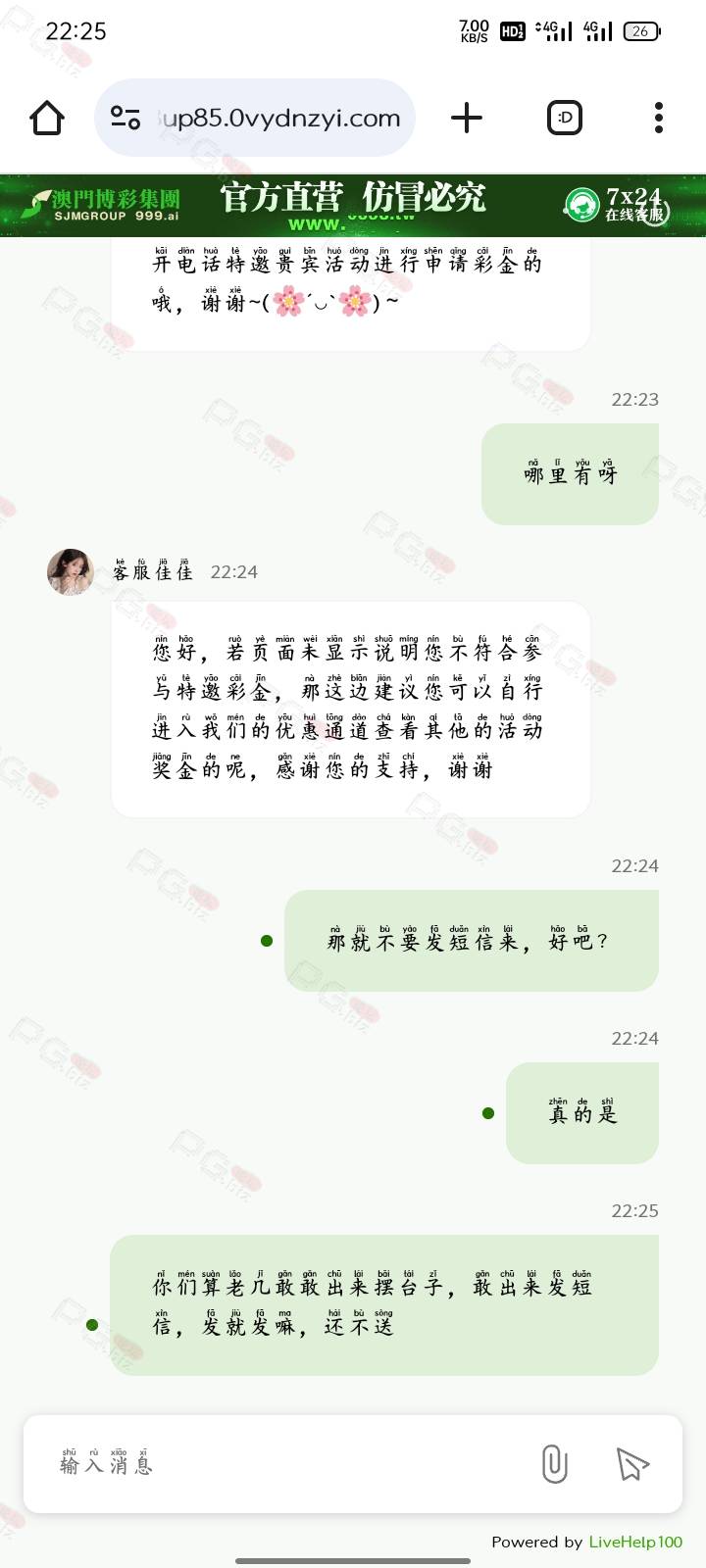Open a new browser tab
Viewport: 706px width, 1568px height.
pyautogui.click(x=467, y=118)
